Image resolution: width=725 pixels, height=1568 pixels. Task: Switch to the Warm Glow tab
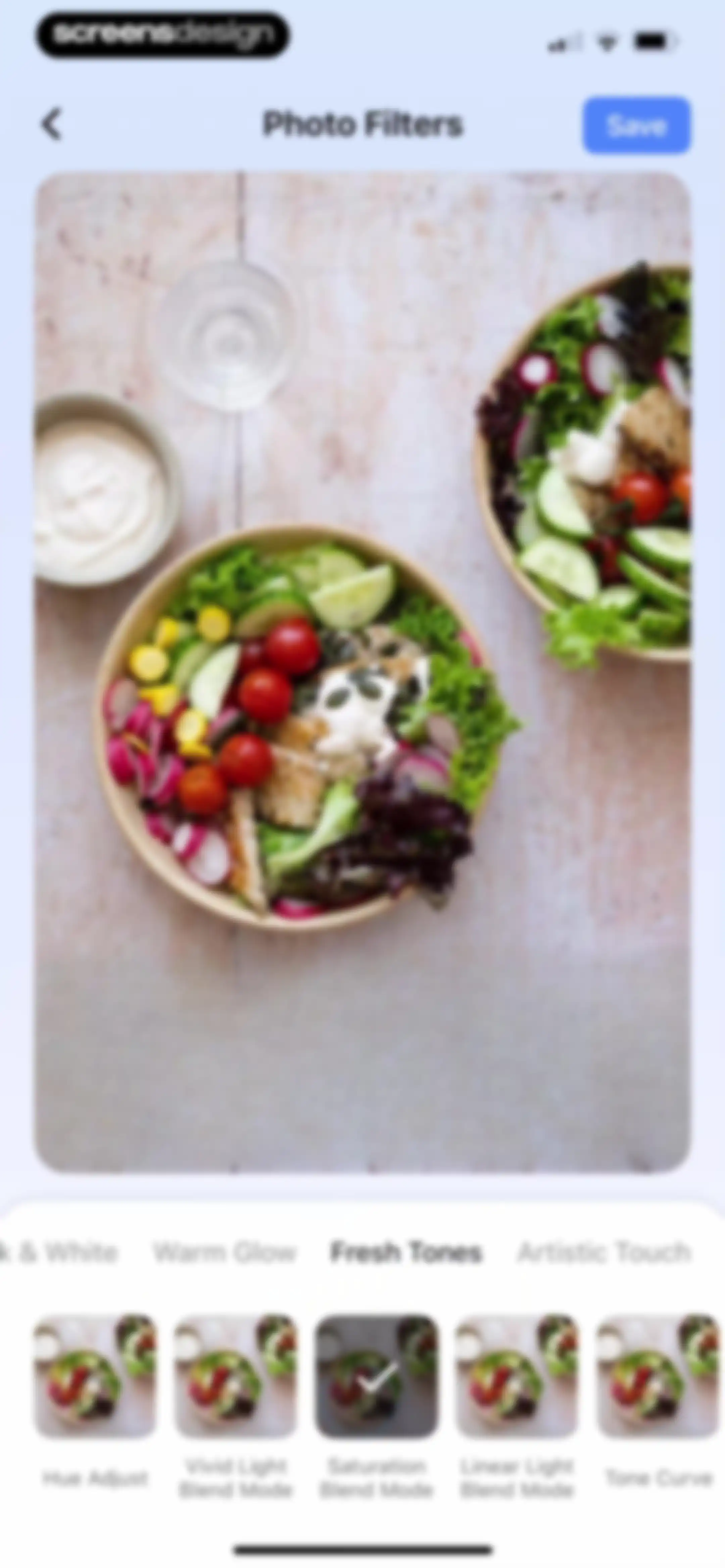point(224,1253)
